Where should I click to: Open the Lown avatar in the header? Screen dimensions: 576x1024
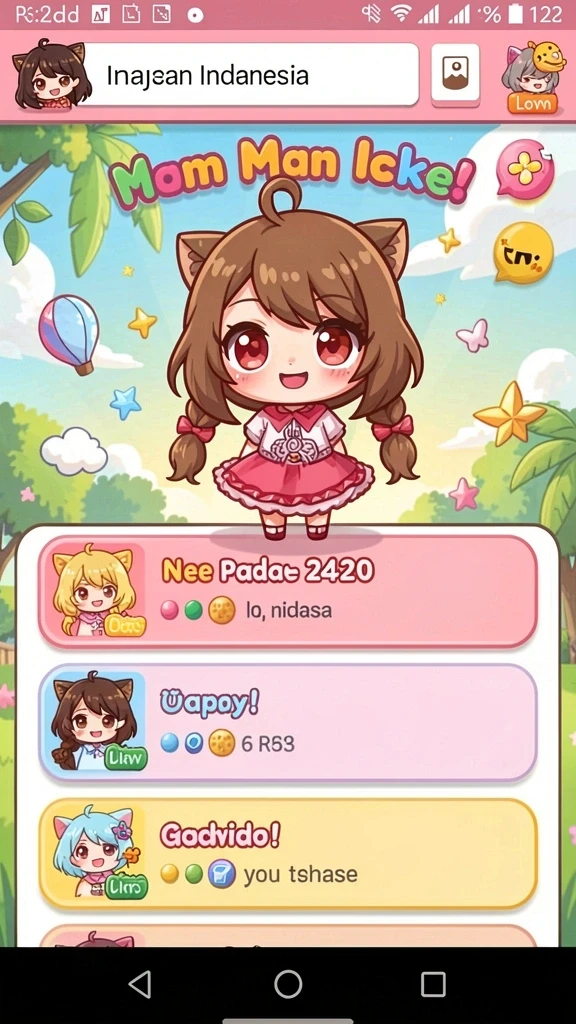[532, 77]
